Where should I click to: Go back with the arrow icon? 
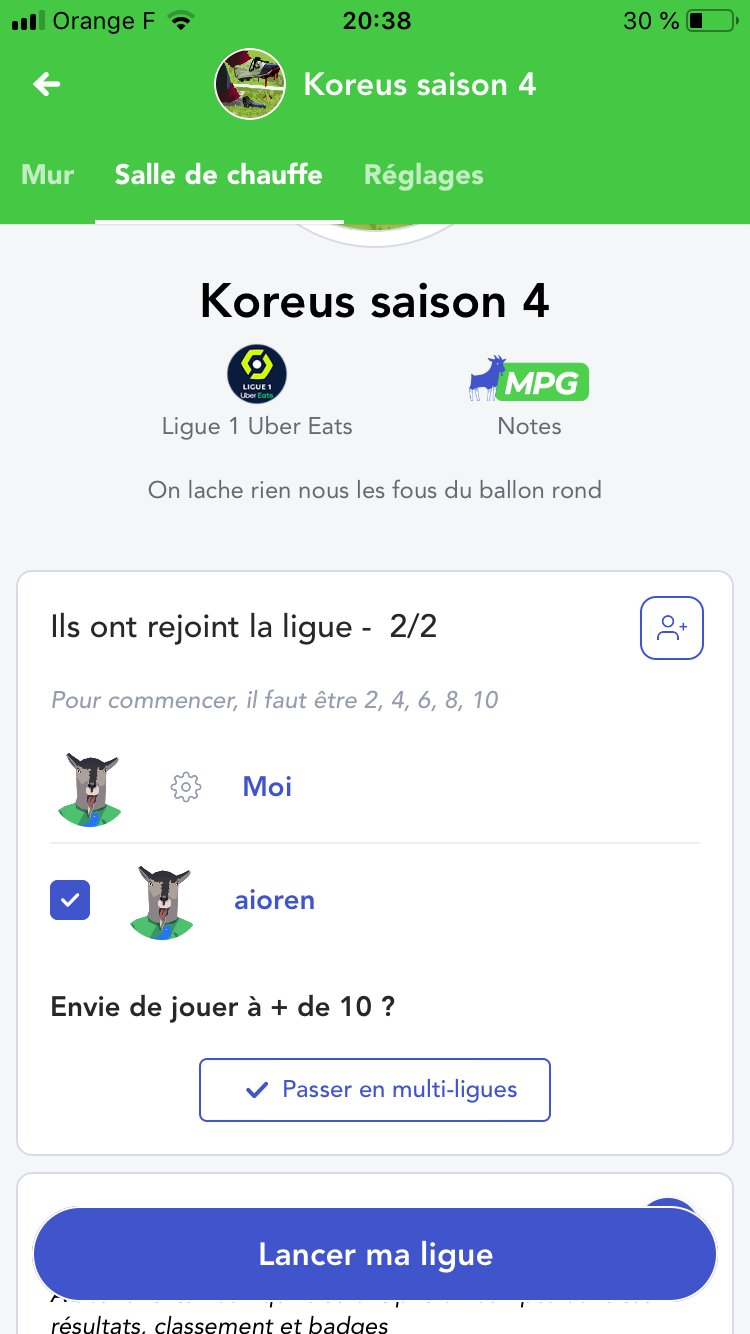(47, 85)
